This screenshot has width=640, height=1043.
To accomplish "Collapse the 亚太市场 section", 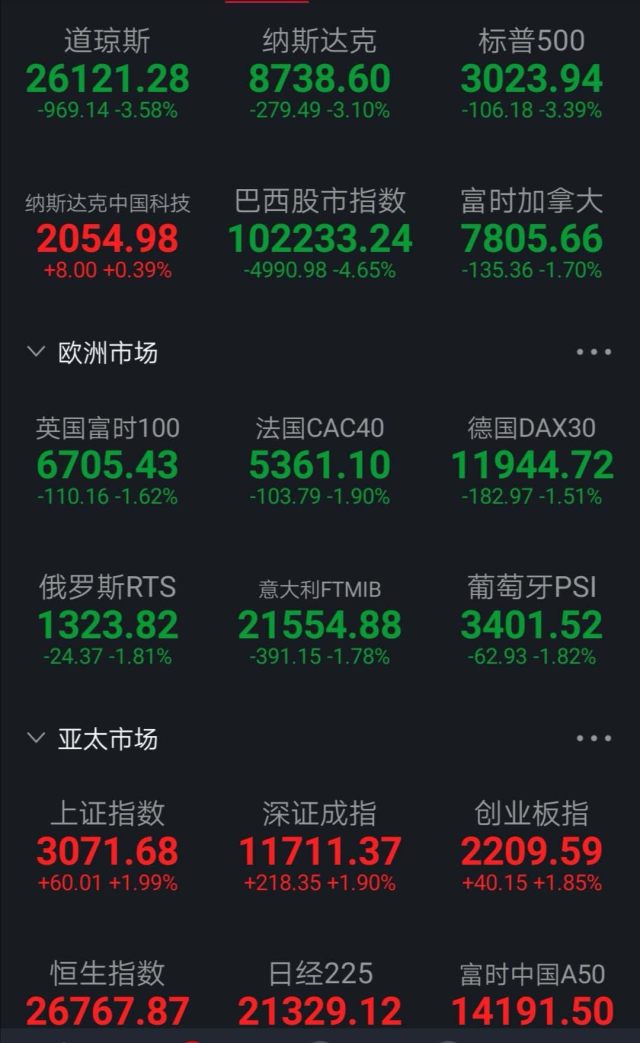I will click(37, 739).
